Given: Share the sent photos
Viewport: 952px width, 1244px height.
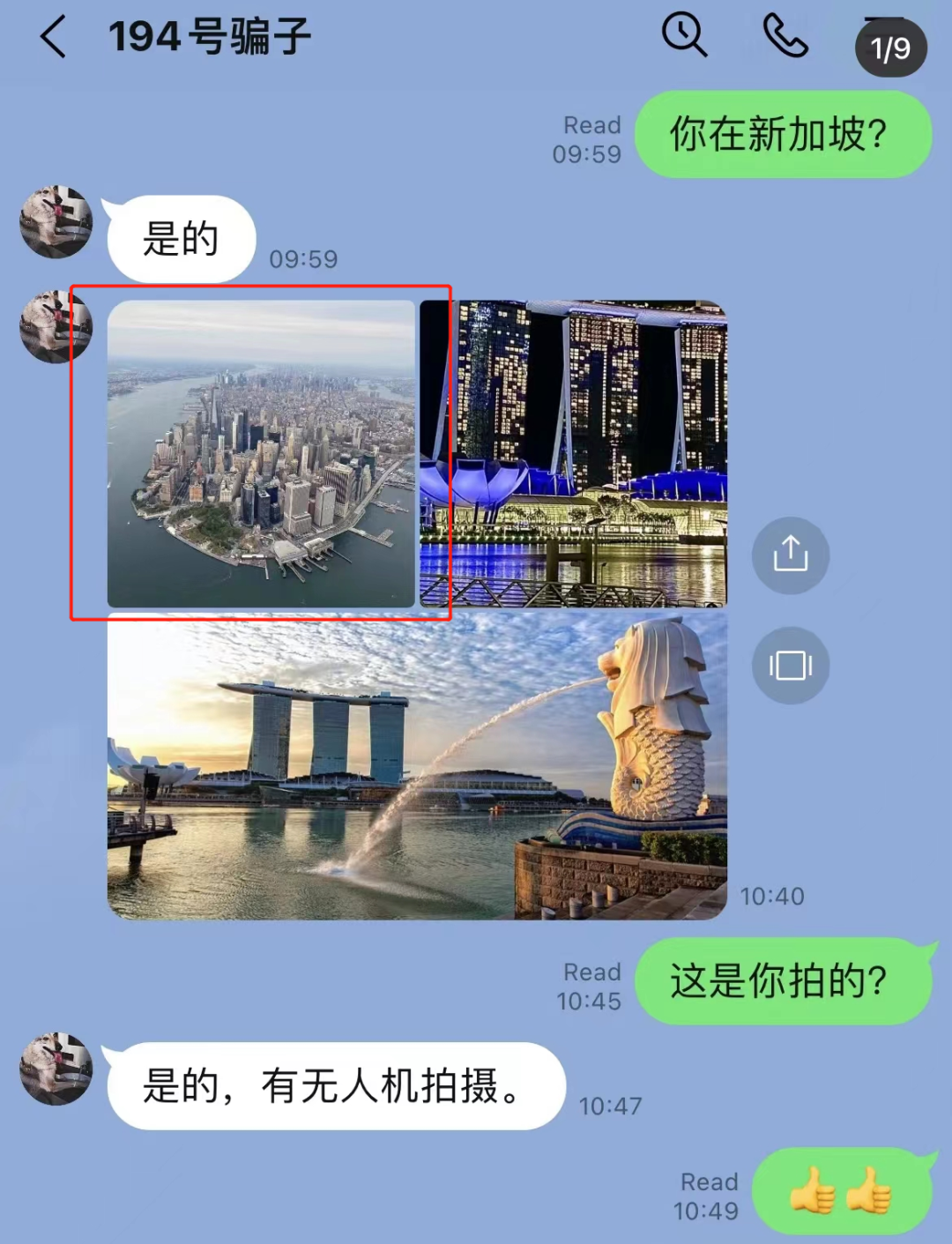Looking at the screenshot, I should pyautogui.click(x=790, y=555).
